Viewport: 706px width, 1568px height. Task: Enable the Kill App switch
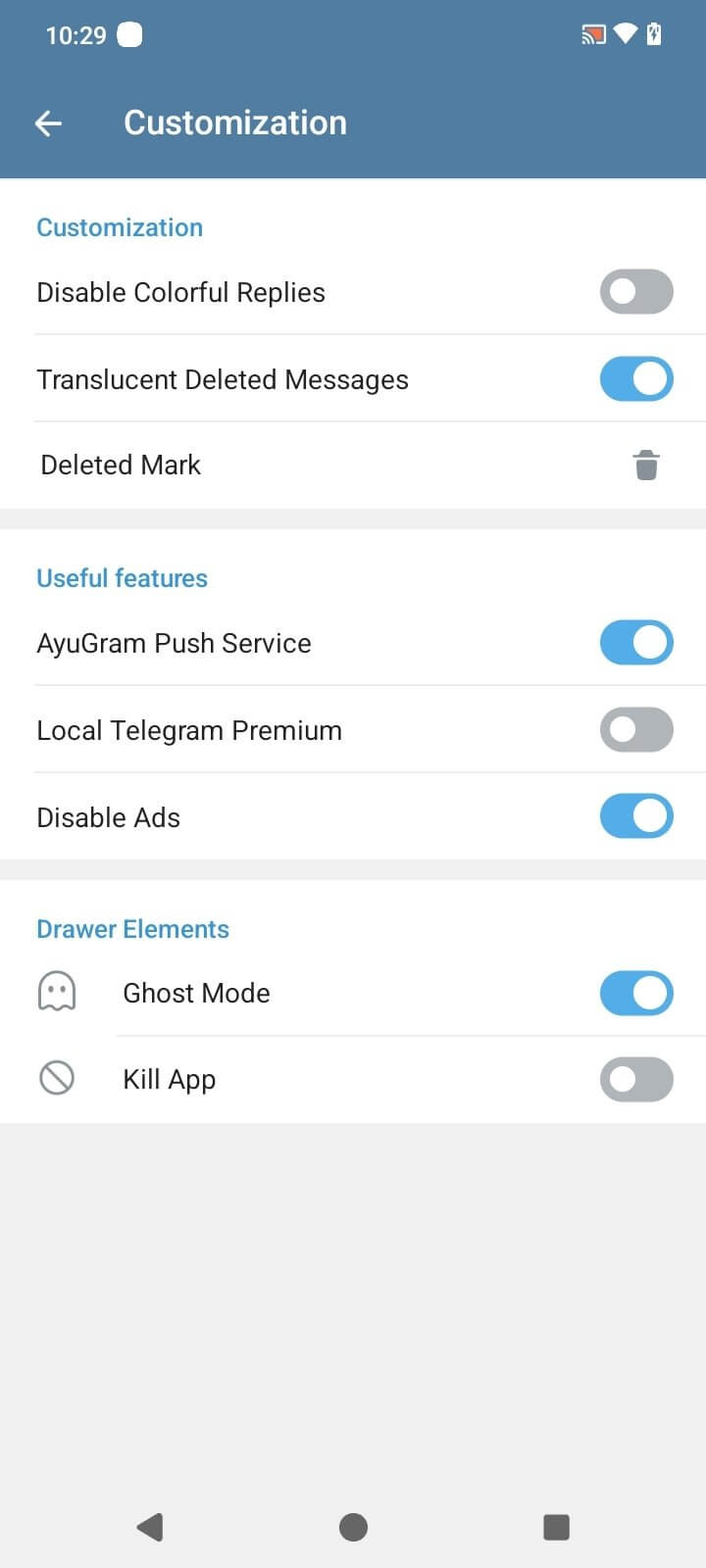tap(636, 1078)
